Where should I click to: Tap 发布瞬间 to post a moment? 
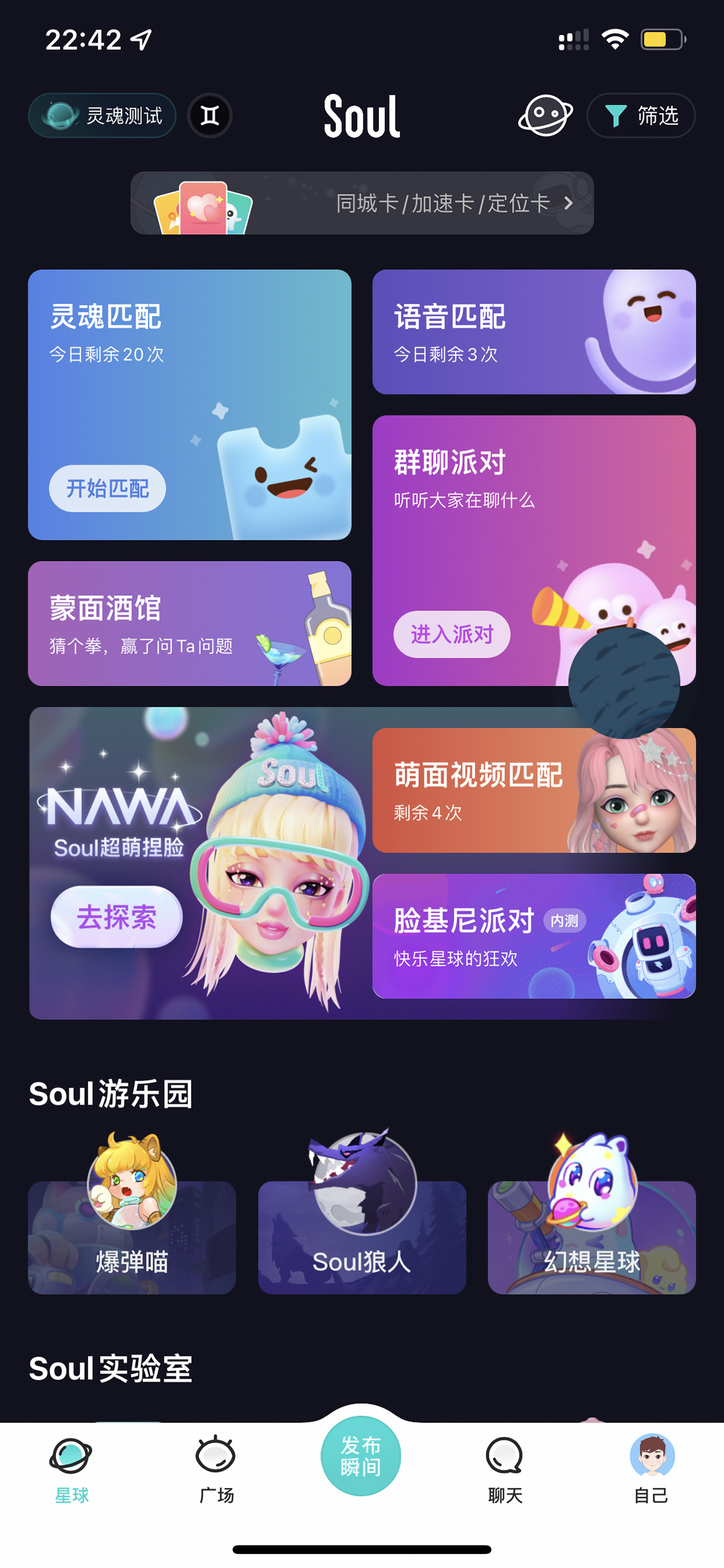click(x=361, y=1456)
